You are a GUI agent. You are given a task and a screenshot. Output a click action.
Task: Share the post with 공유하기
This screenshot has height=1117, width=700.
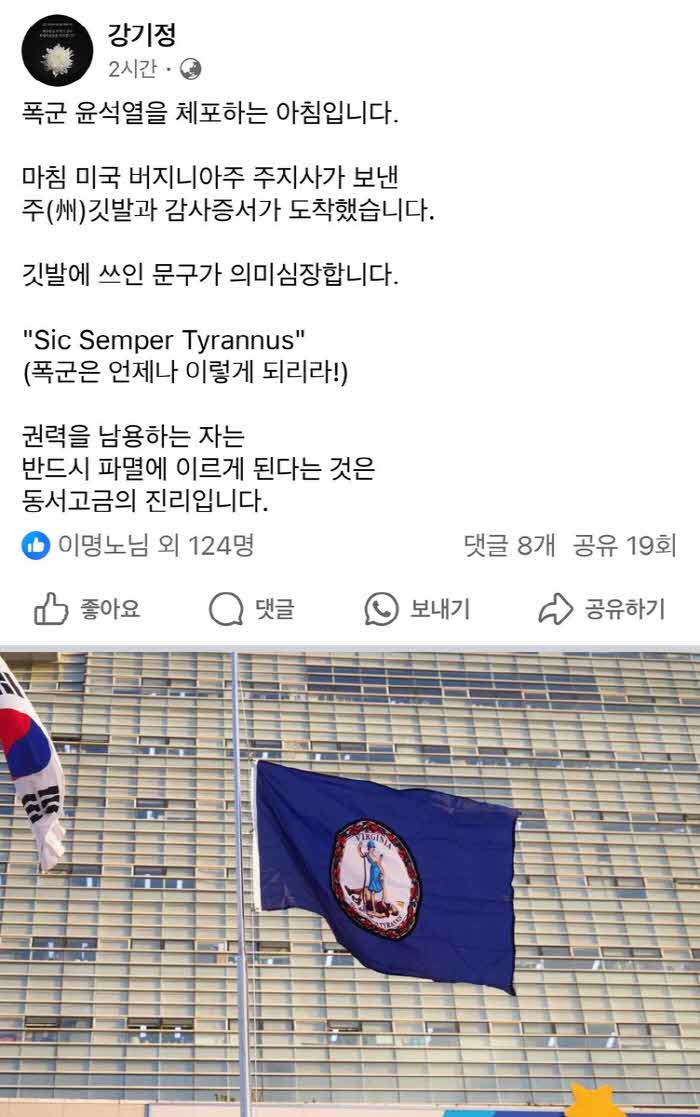pyautogui.click(x=601, y=608)
